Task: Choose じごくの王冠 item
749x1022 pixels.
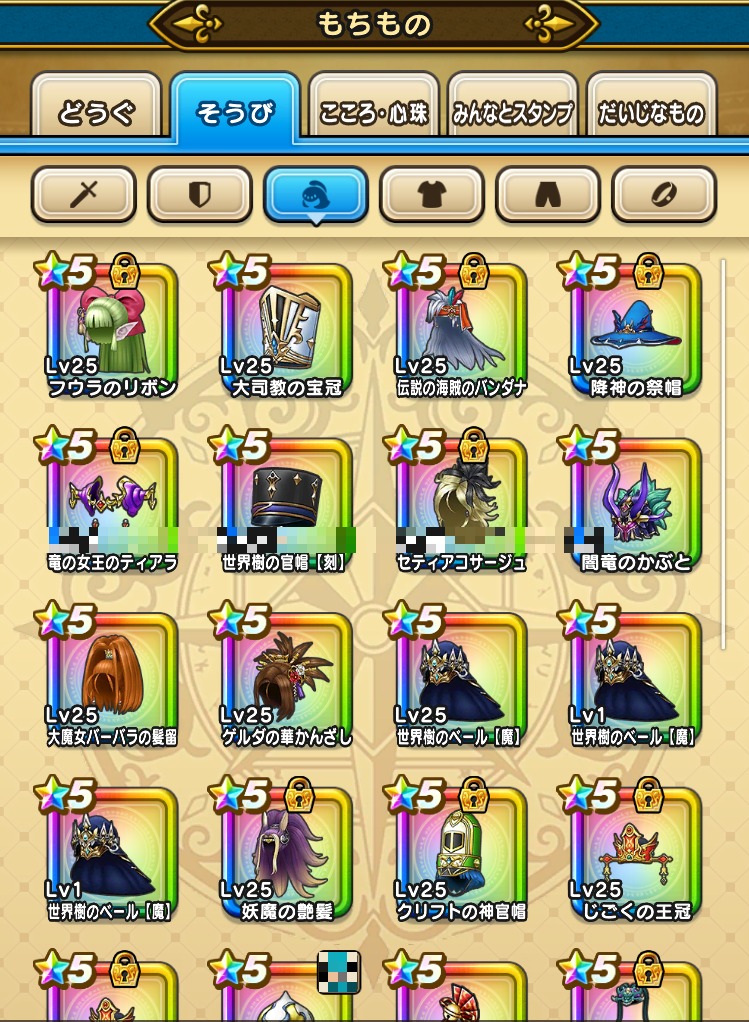Action: pos(635,855)
